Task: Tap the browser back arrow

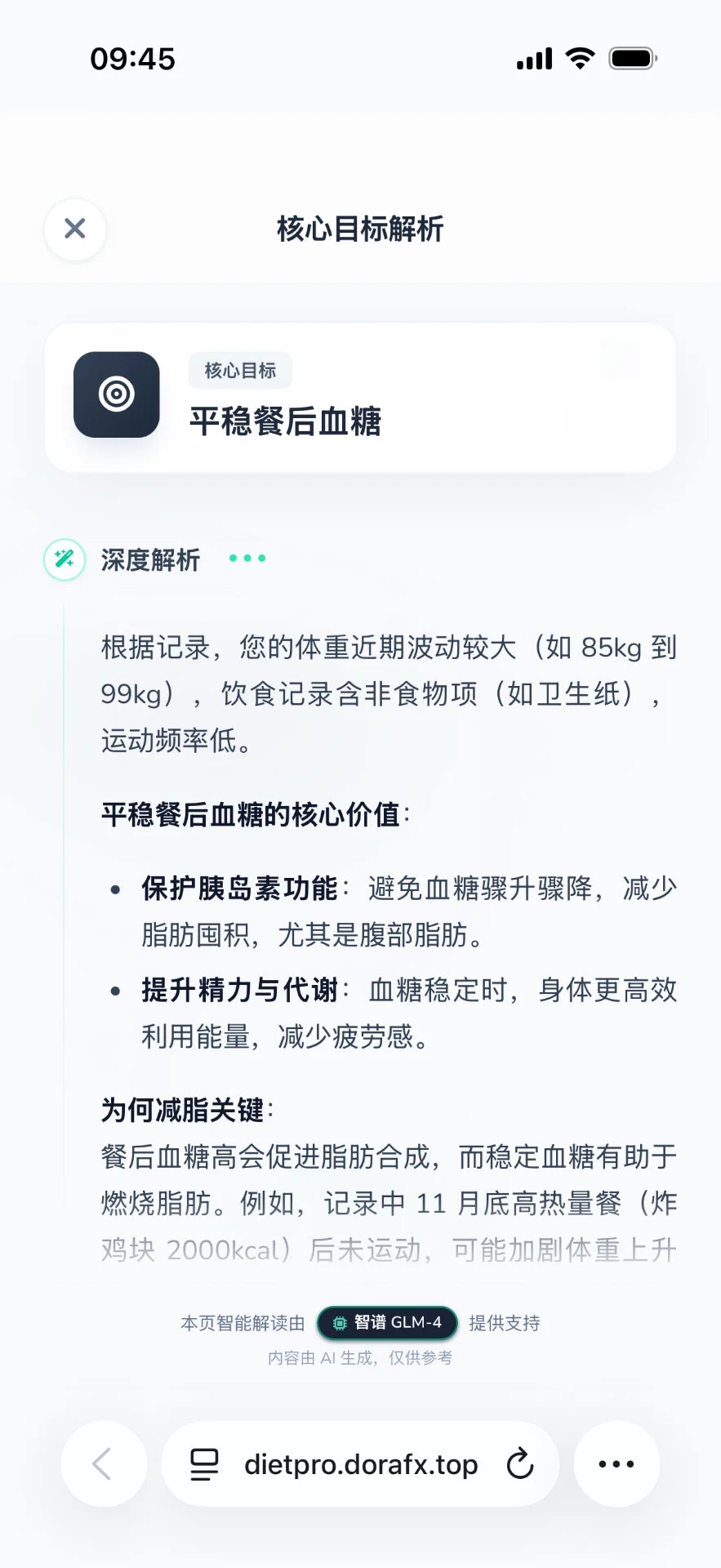Action: (x=103, y=1464)
